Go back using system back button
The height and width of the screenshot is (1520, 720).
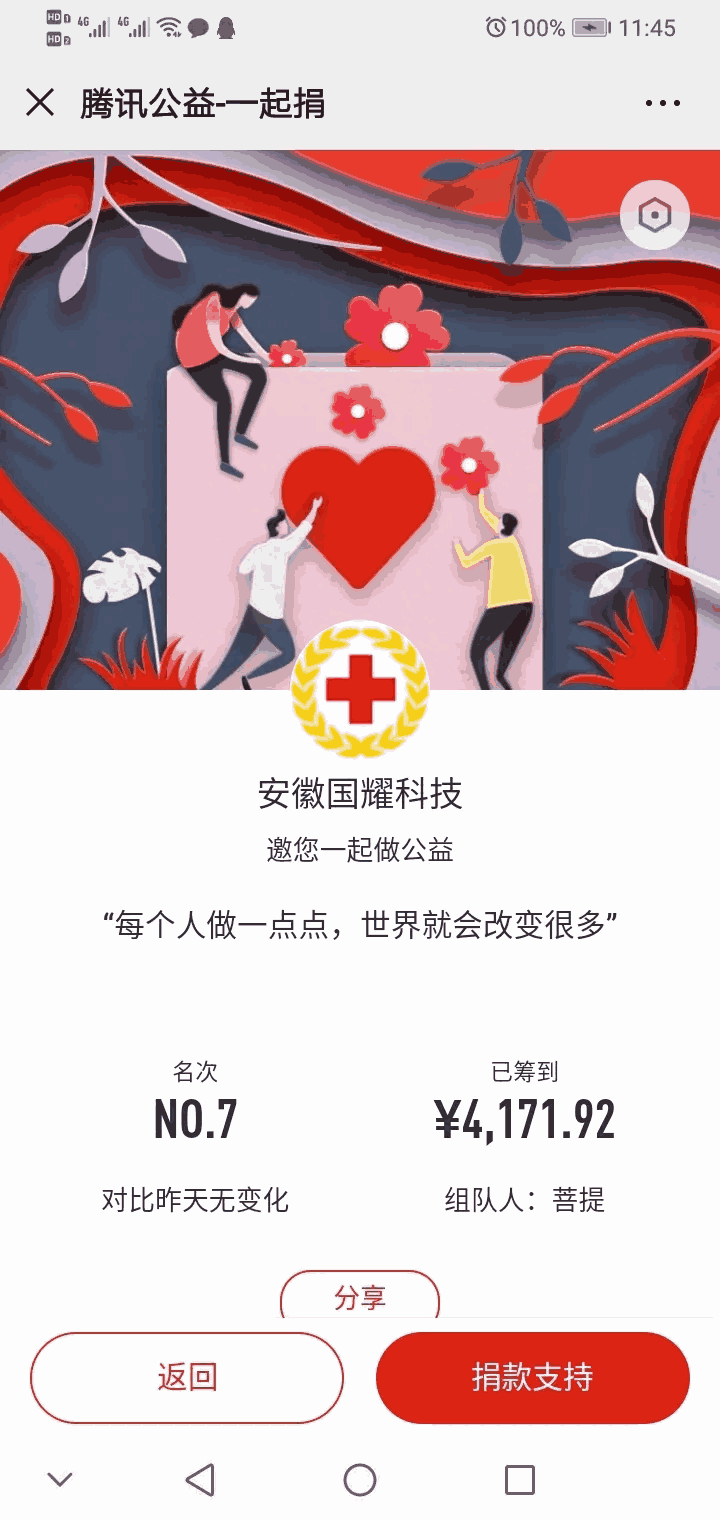point(201,1479)
